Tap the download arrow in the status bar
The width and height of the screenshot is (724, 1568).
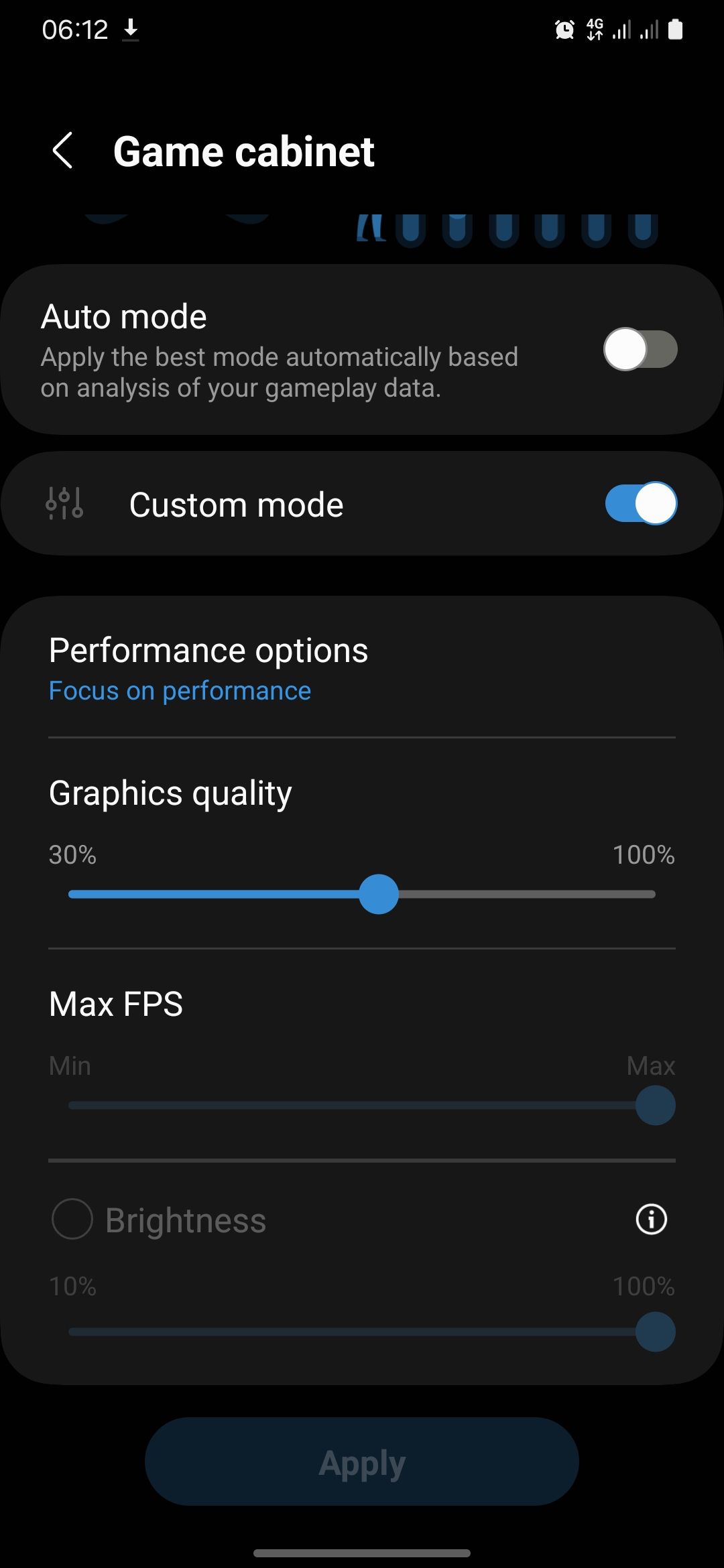click(x=130, y=28)
